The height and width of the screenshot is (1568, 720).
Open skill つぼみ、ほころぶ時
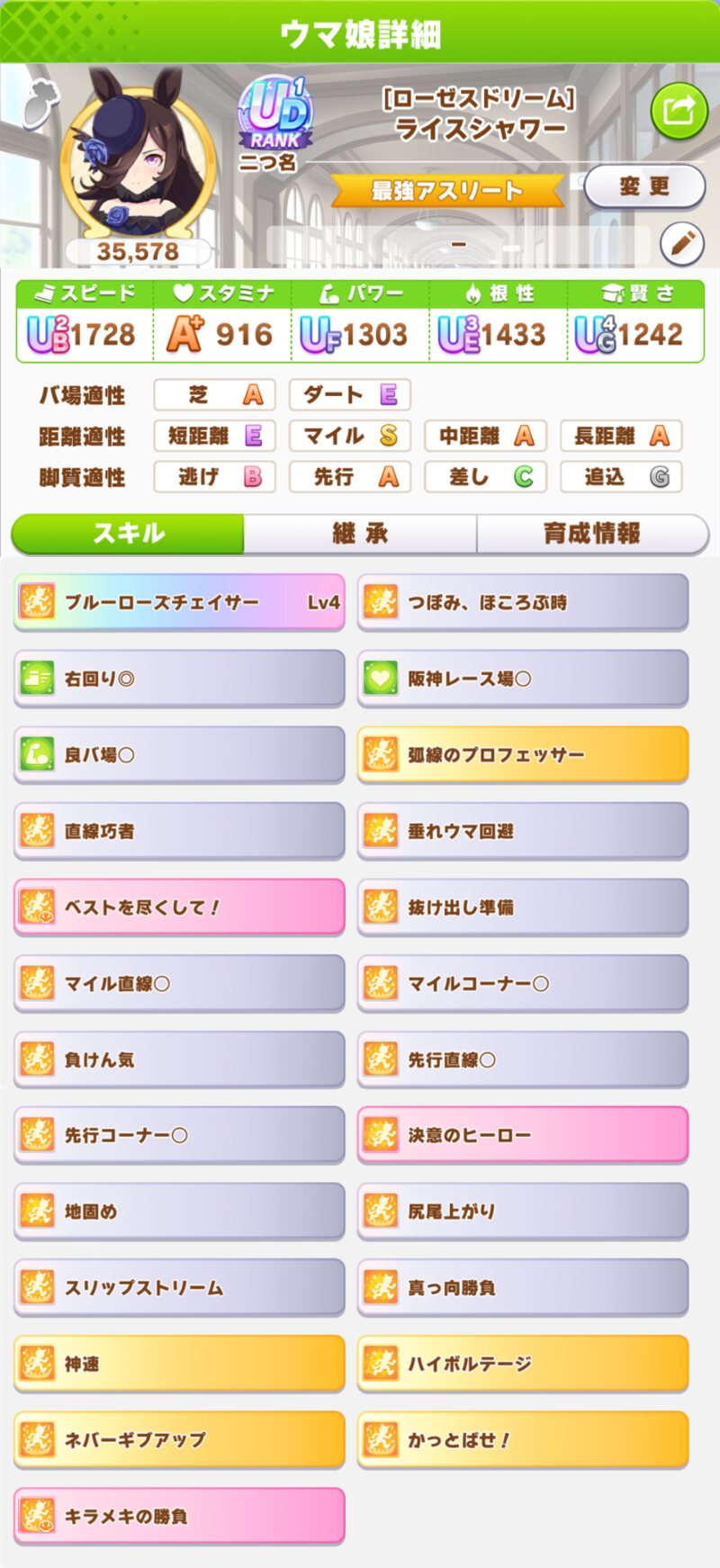click(523, 602)
